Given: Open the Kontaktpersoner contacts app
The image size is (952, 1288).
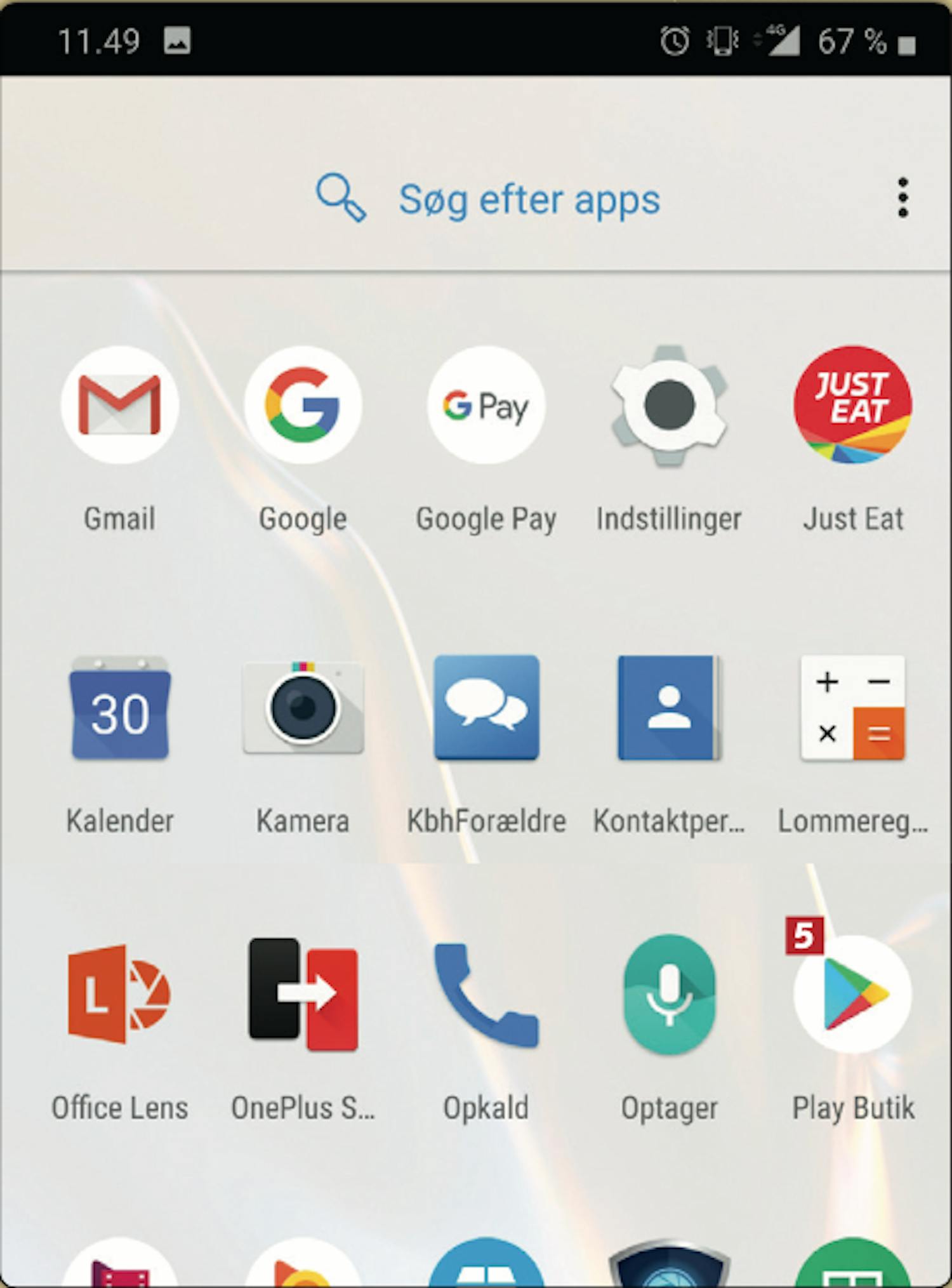Looking at the screenshot, I should tap(669, 708).
